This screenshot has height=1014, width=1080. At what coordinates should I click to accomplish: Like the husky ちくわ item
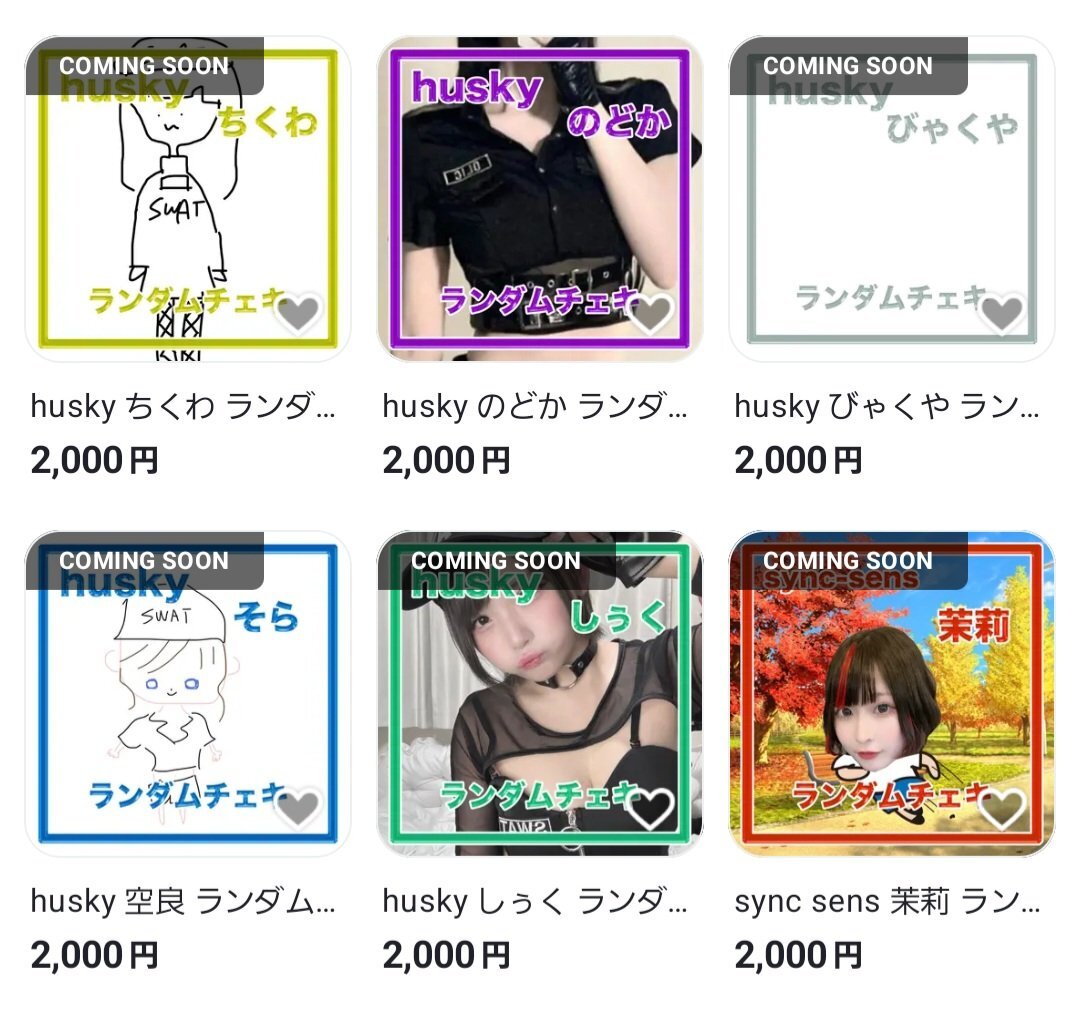coord(298,314)
